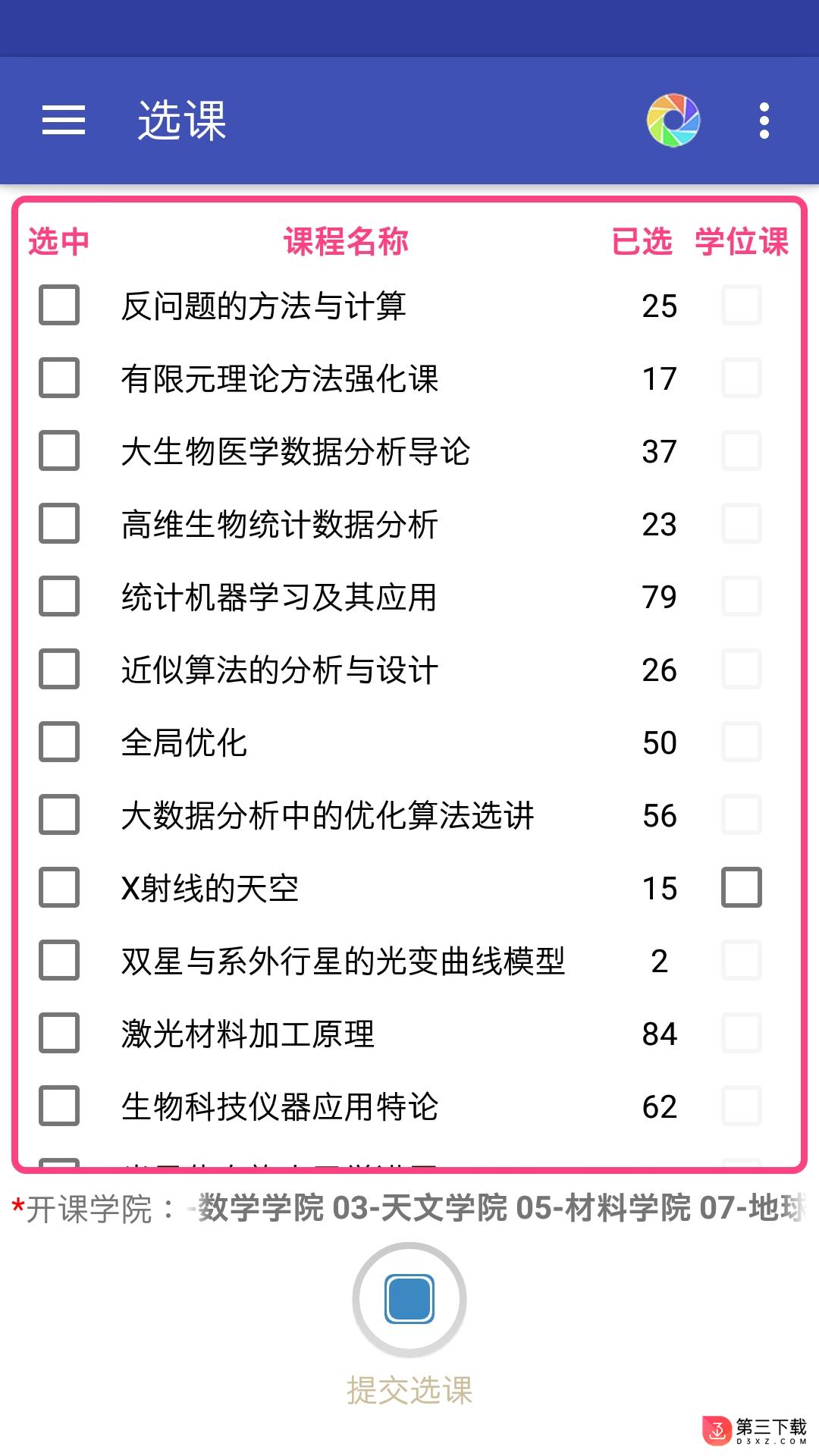Select the course 反问题的方法与计算

(59, 305)
